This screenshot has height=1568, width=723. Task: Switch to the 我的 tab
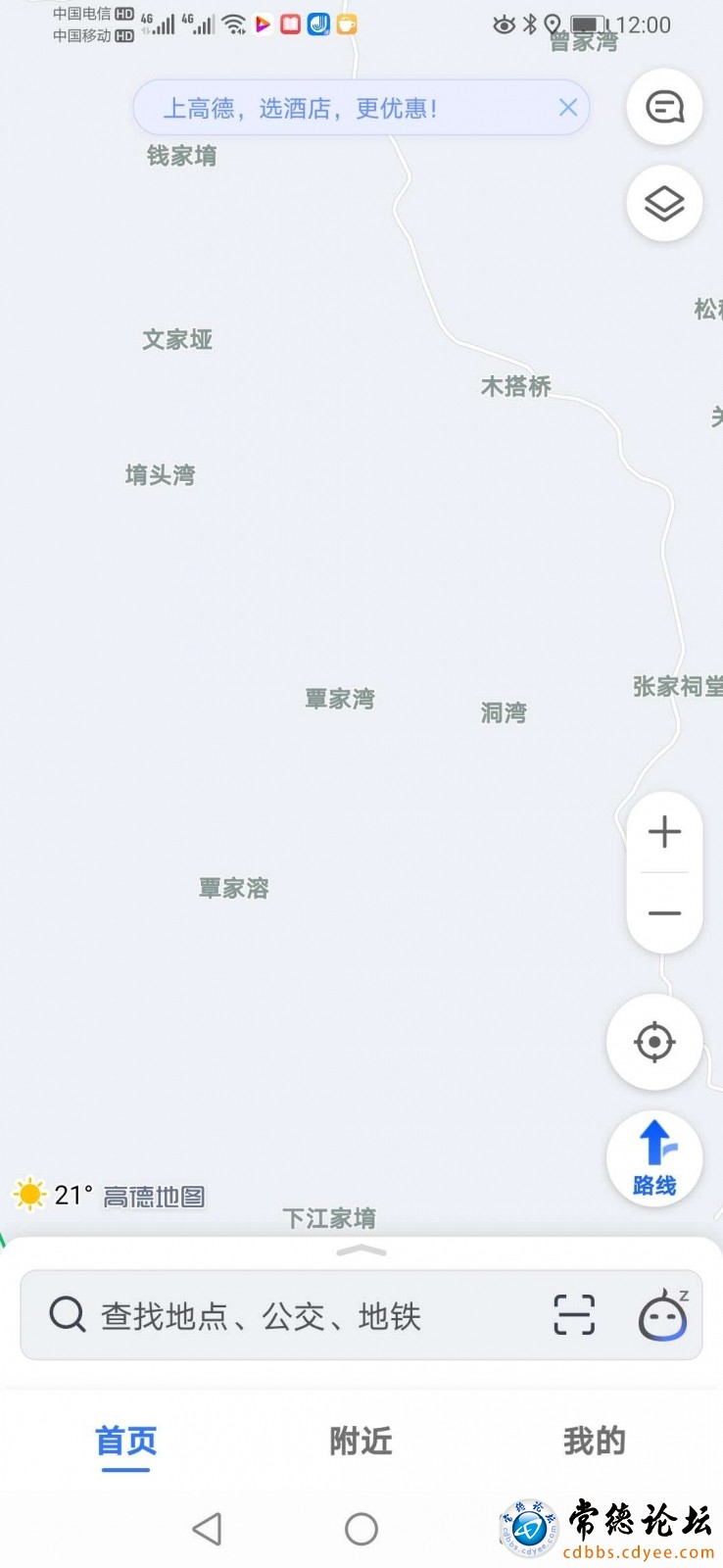[x=594, y=1442]
